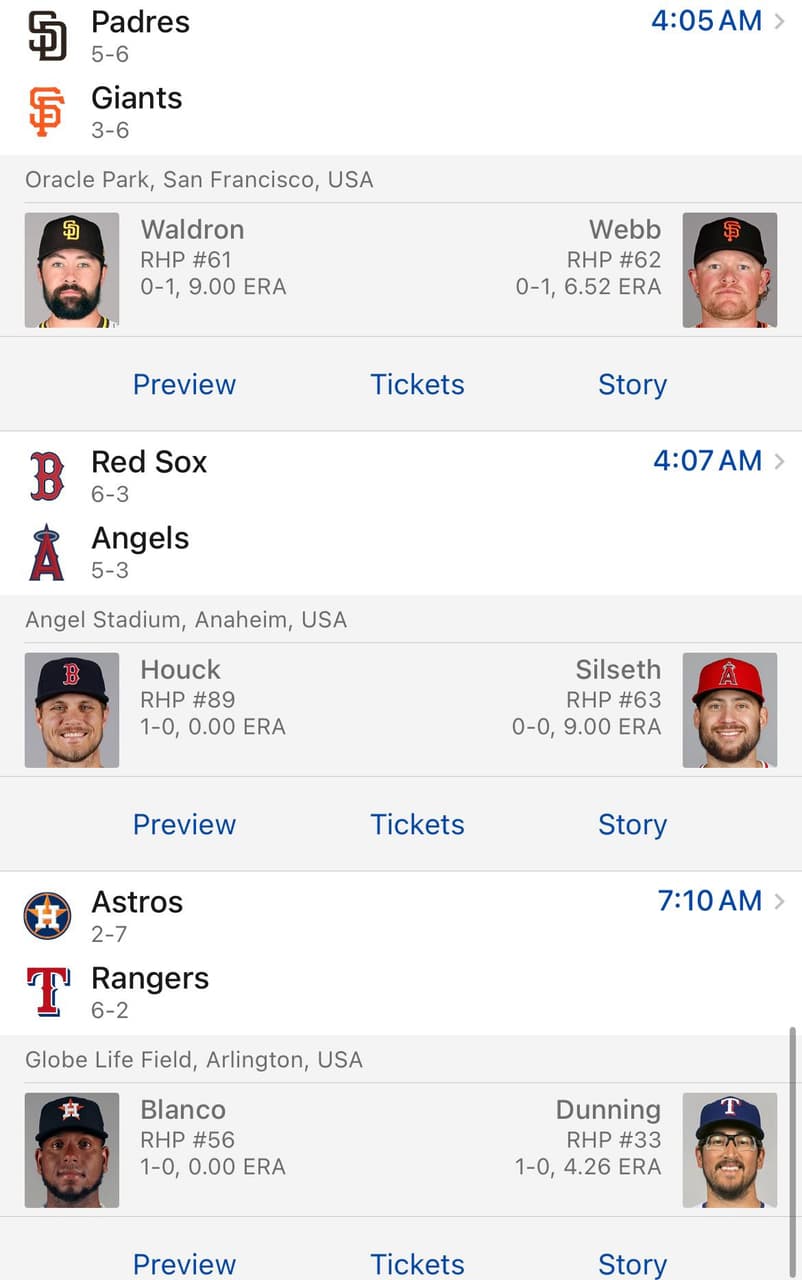Viewport: 802px width, 1280px height.
Task: Read the Story for the Padres-Giants game
Action: (632, 384)
